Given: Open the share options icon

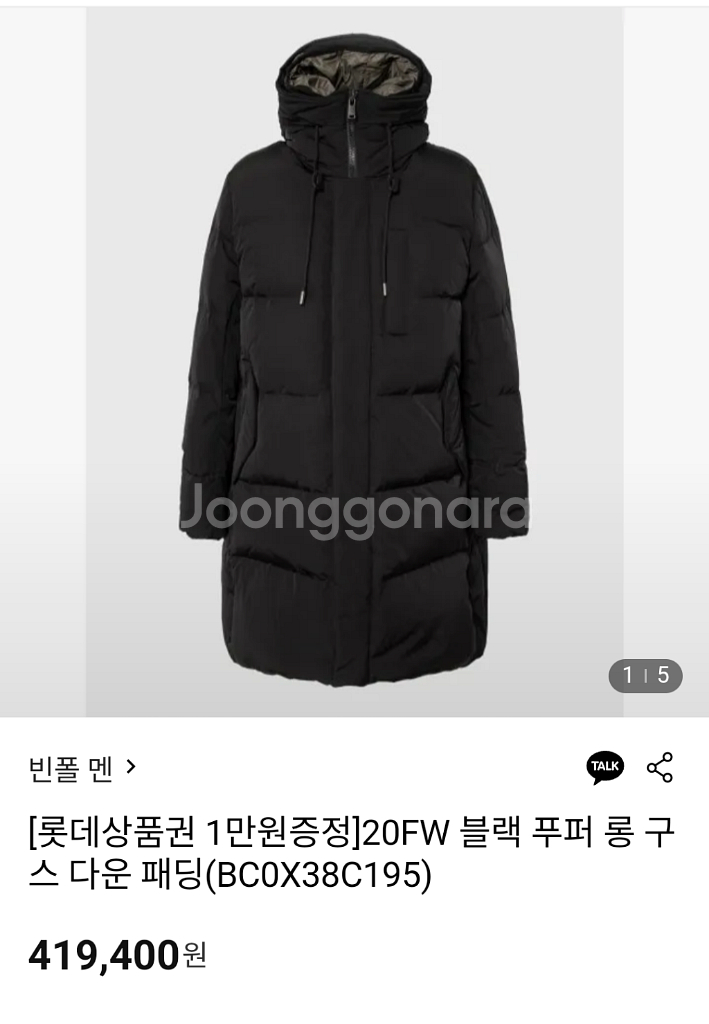Looking at the screenshot, I should click(660, 767).
